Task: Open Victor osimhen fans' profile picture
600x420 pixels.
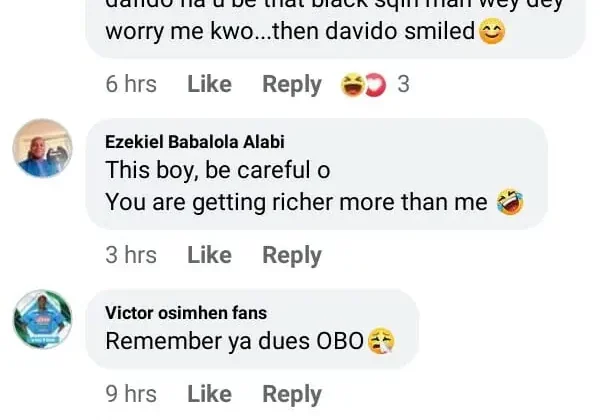Action: (x=42, y=319)
